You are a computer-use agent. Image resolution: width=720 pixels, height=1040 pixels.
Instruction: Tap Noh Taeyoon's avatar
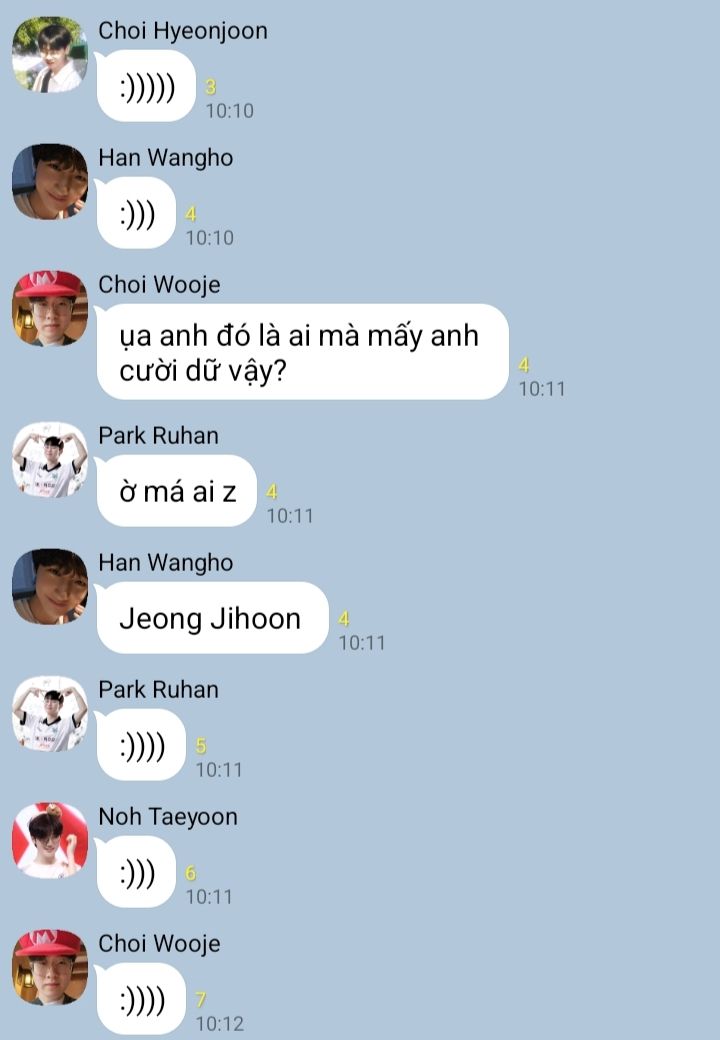point(49,840)
